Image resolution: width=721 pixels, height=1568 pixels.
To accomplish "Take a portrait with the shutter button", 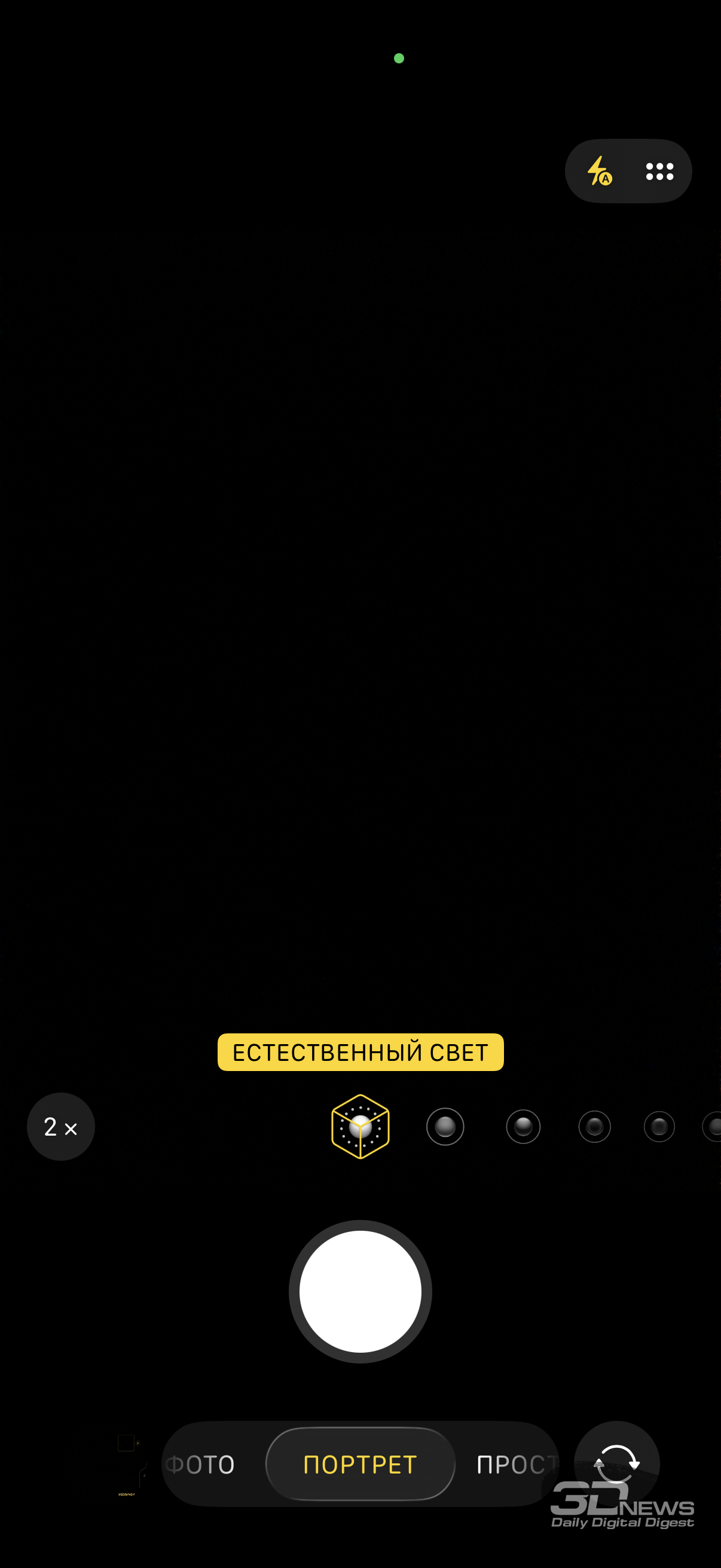I will click(x=360, y=1292).
